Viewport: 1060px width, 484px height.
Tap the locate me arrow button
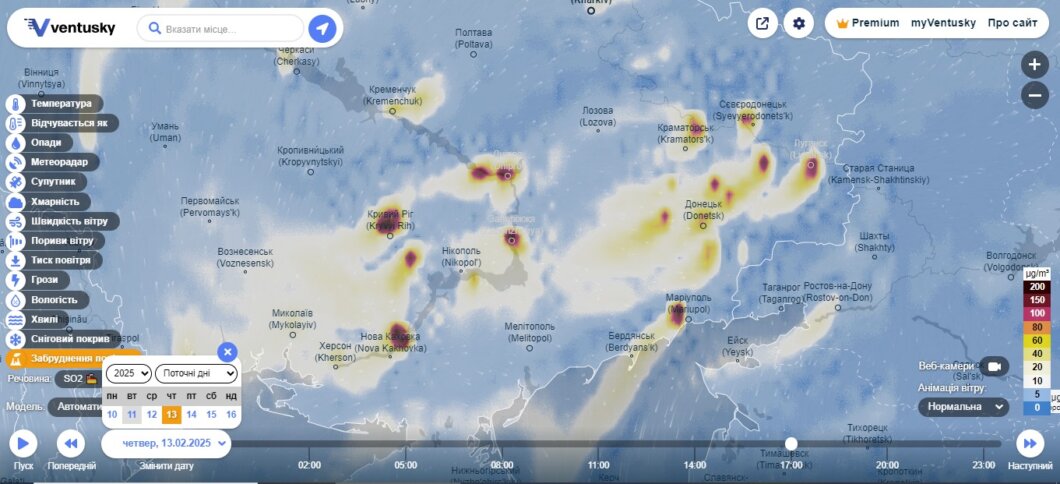point(322,29)
